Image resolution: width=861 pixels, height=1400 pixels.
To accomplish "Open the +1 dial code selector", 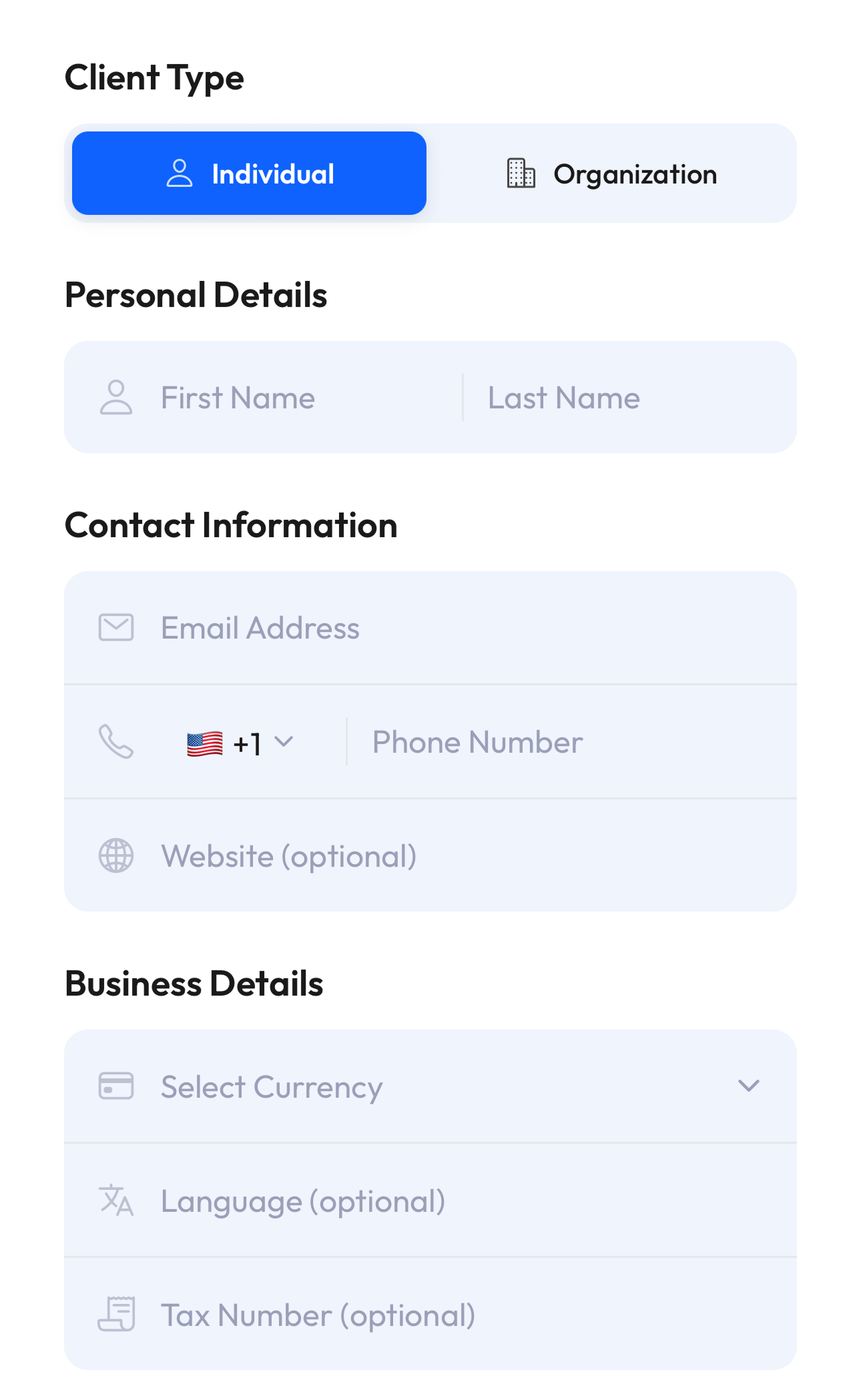I will pyautogui.click(x=247, y=743).
